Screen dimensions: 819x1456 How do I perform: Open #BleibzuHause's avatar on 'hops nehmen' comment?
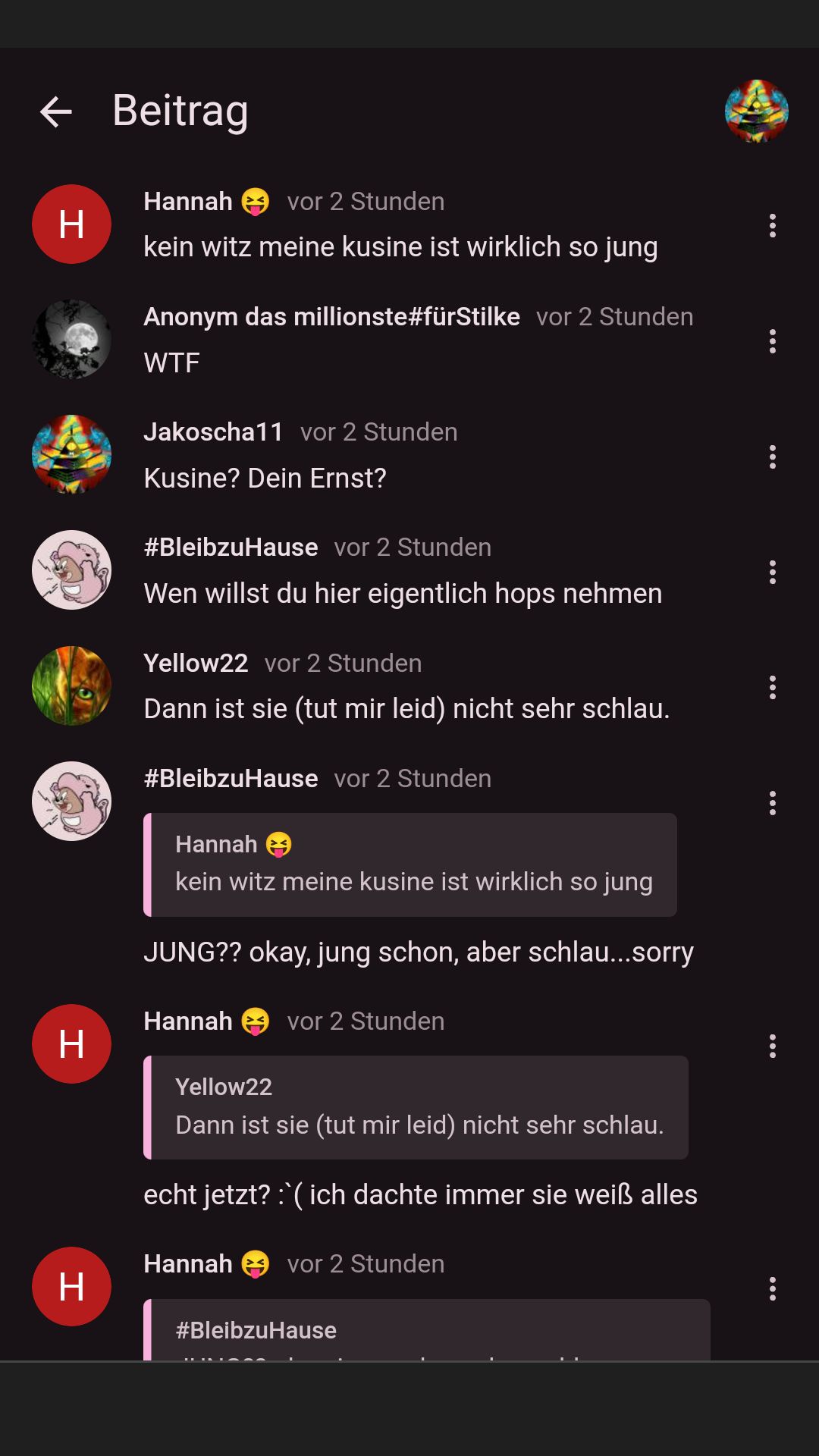tap(71, 570)
